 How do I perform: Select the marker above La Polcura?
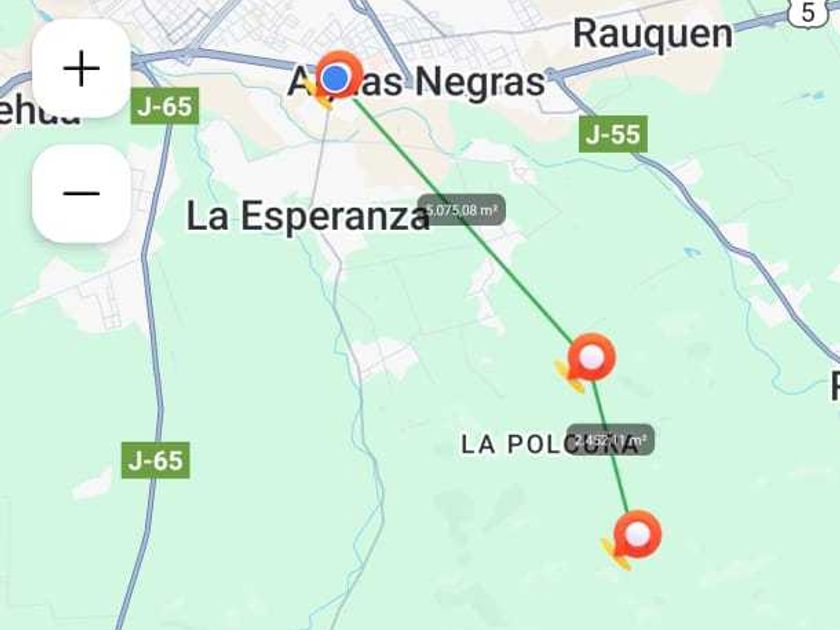pos(591,357)
